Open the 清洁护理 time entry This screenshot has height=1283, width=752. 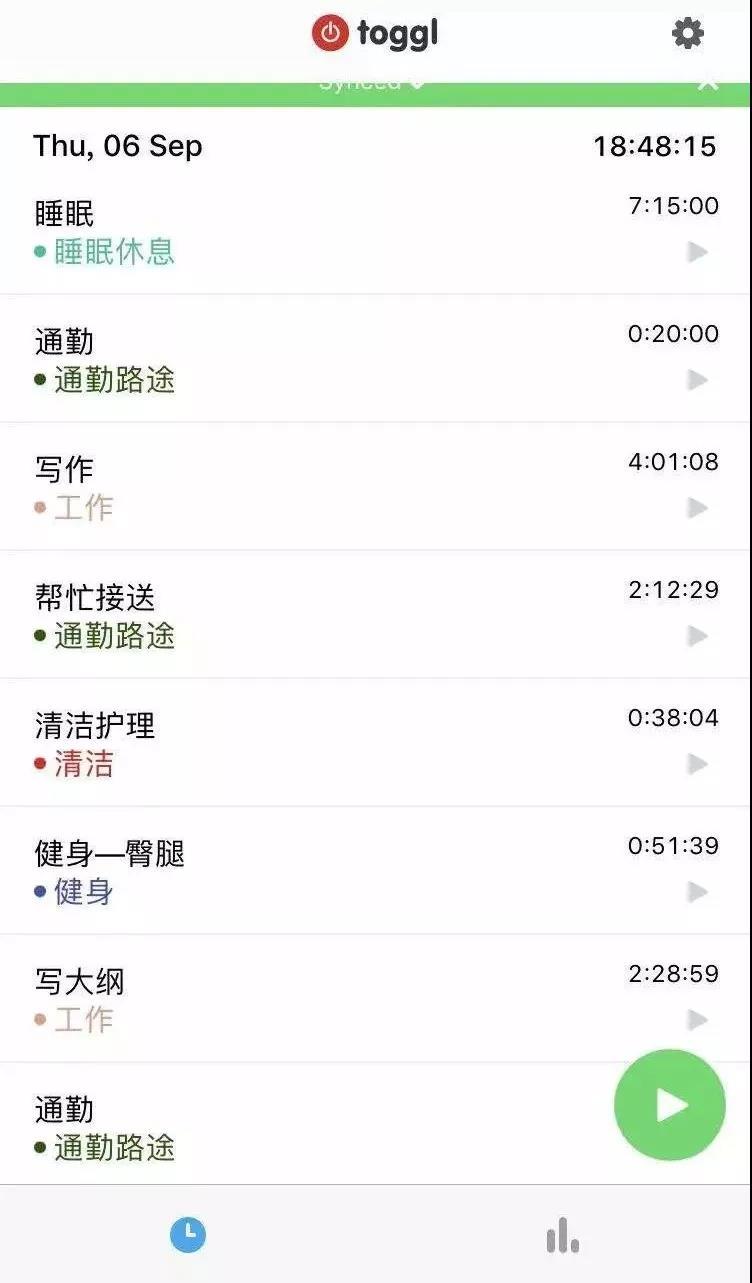[x=376, y=743]
